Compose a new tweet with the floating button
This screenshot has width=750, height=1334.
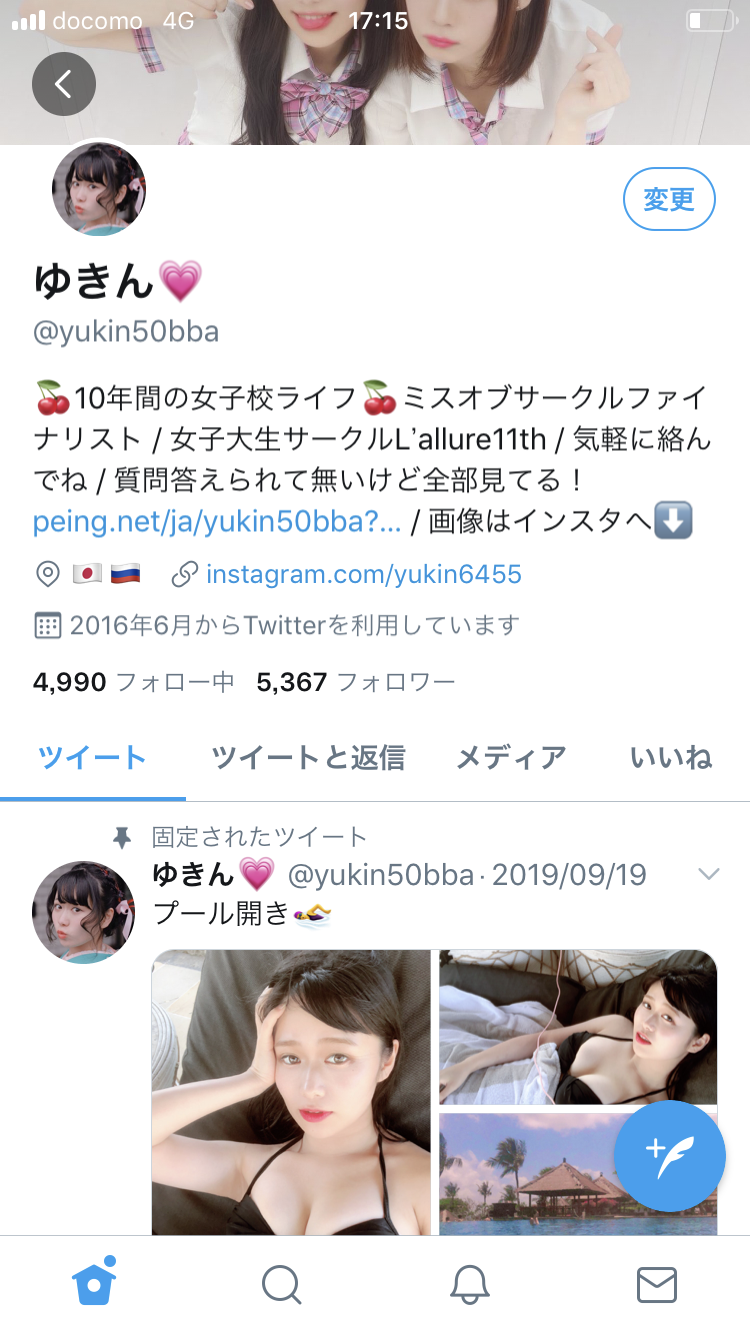[669, 1156]
